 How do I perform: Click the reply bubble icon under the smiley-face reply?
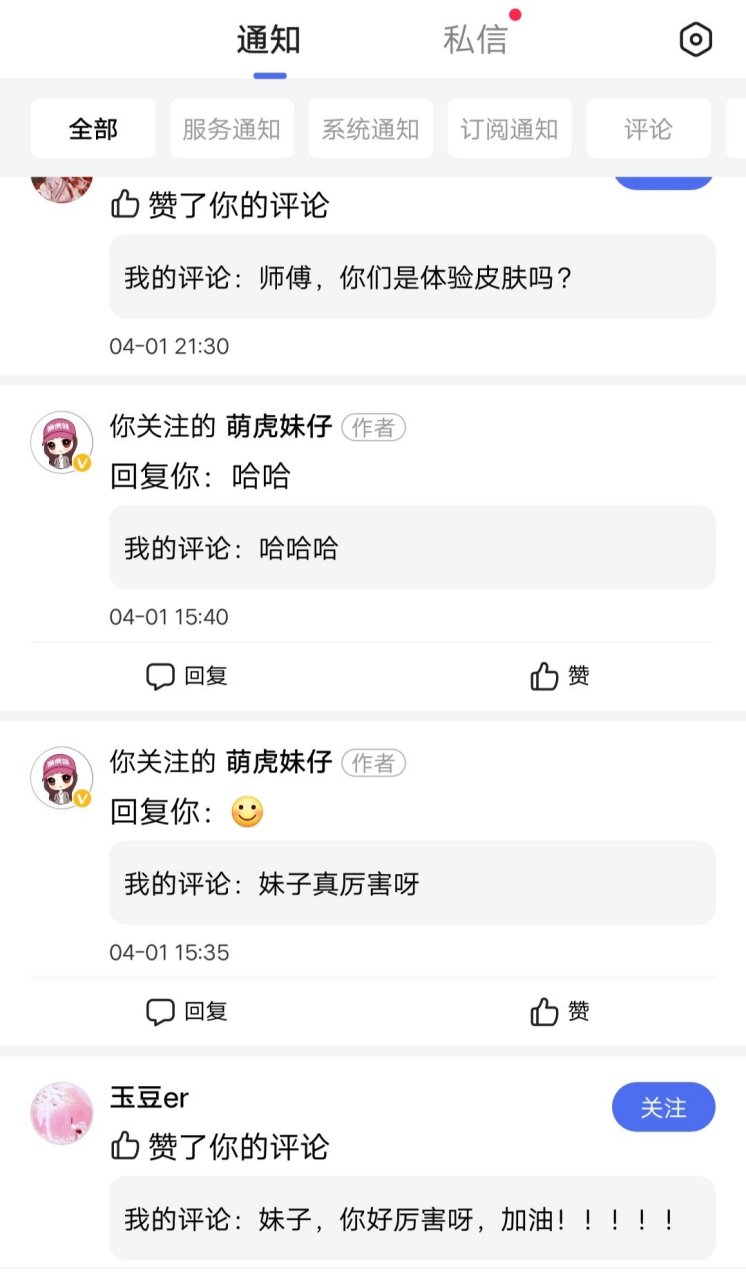click(x=162, y=1011)
